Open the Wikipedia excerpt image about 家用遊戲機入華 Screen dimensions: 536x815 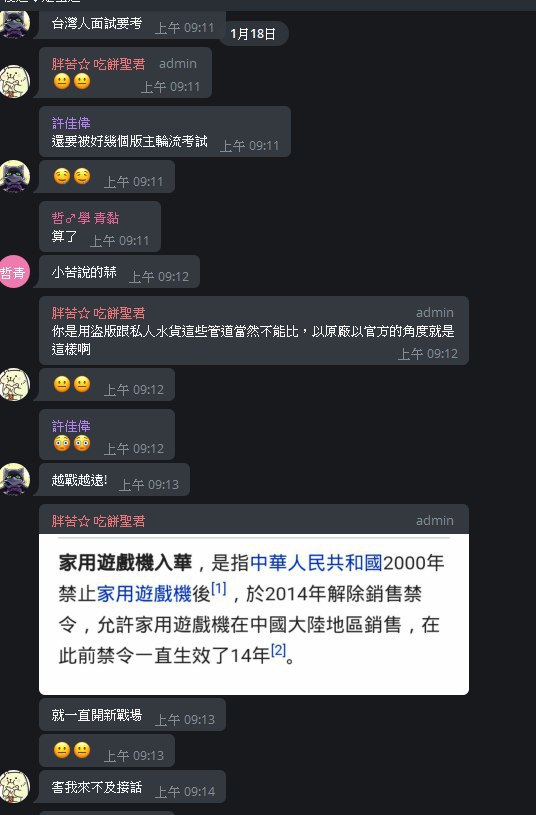254,614
